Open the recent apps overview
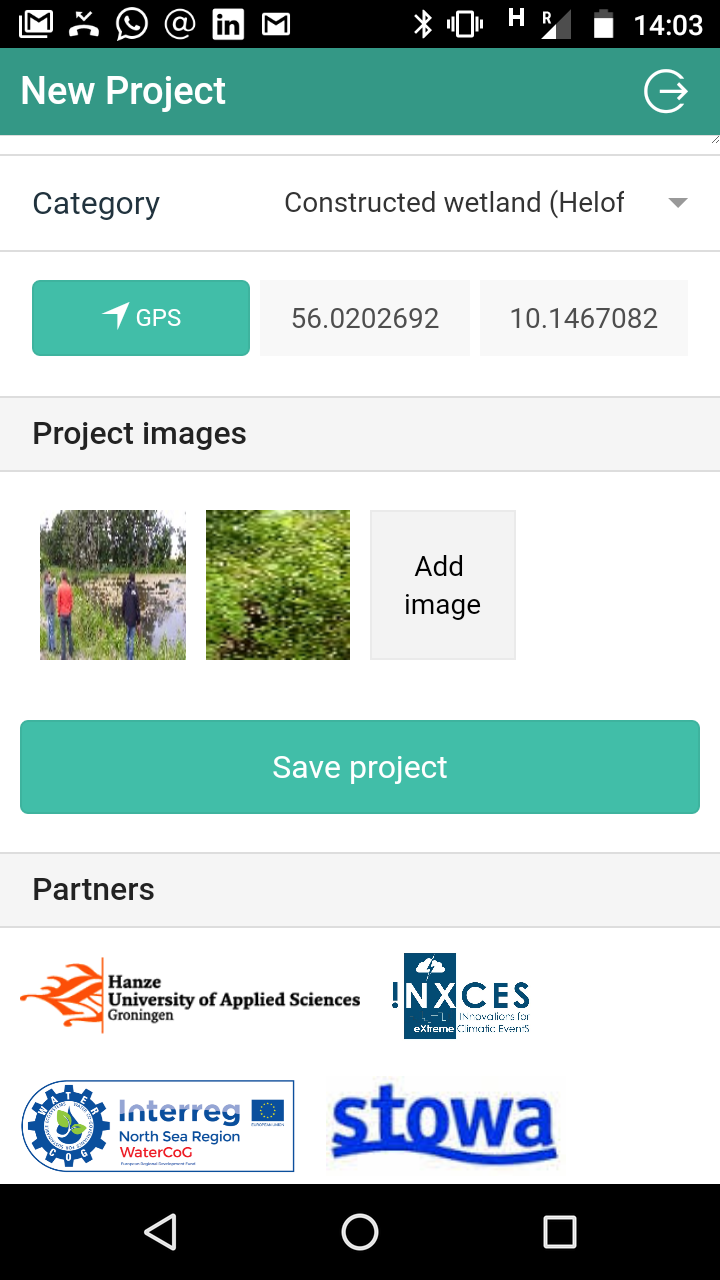 tap(560, 1232)
